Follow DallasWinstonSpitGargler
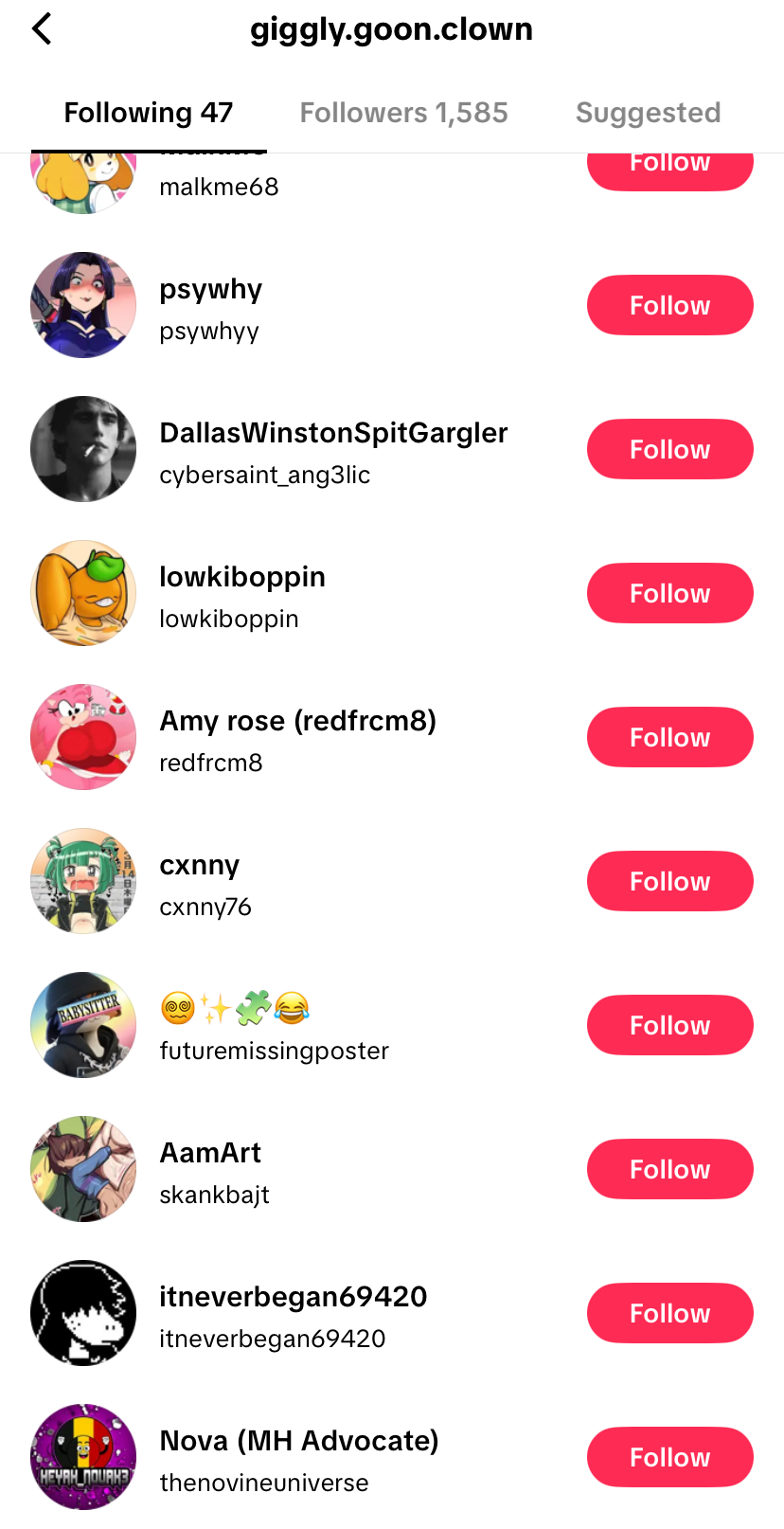 click(670, 449)
